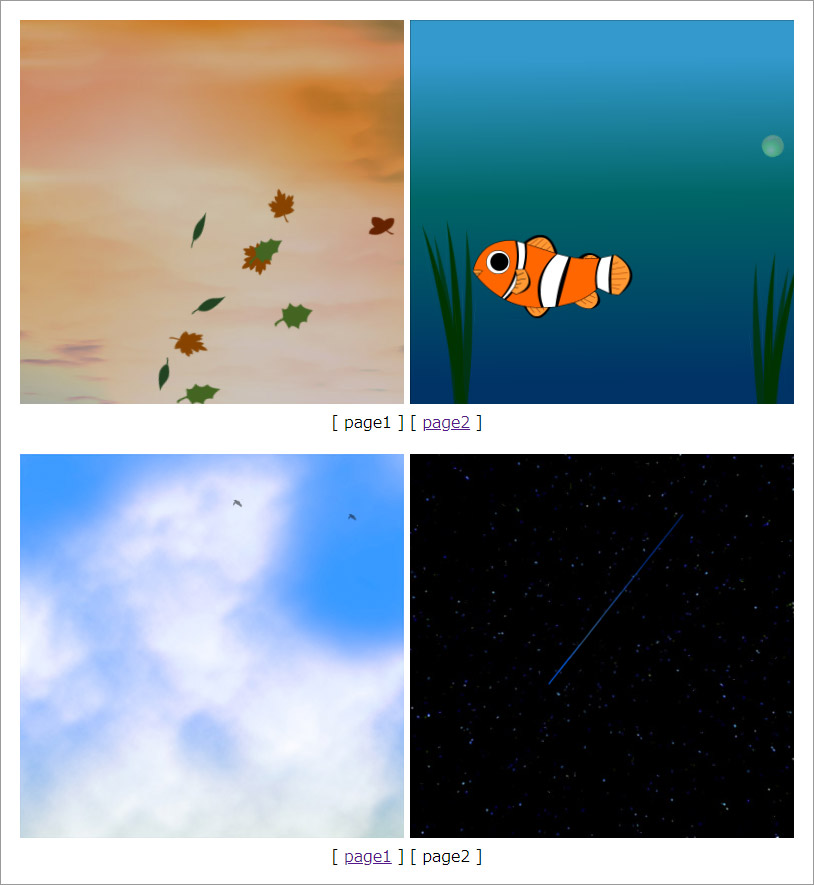Open the underlined page2 link
This screenshot has width=814, height=885.
(446, 422)
